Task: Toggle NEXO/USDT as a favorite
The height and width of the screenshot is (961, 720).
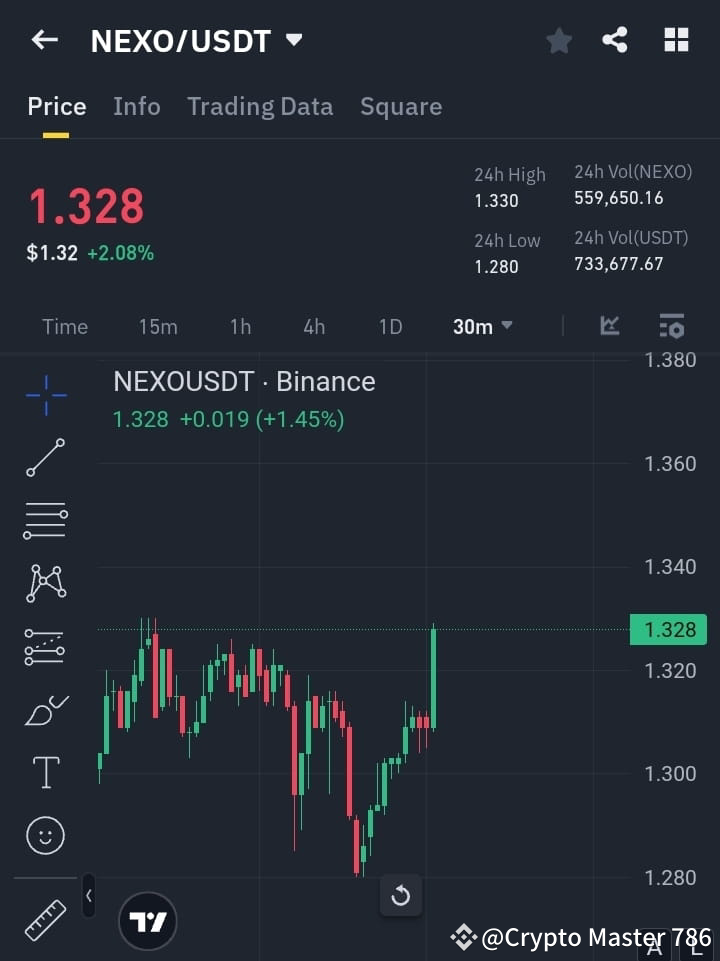Action: pos(558,40)
